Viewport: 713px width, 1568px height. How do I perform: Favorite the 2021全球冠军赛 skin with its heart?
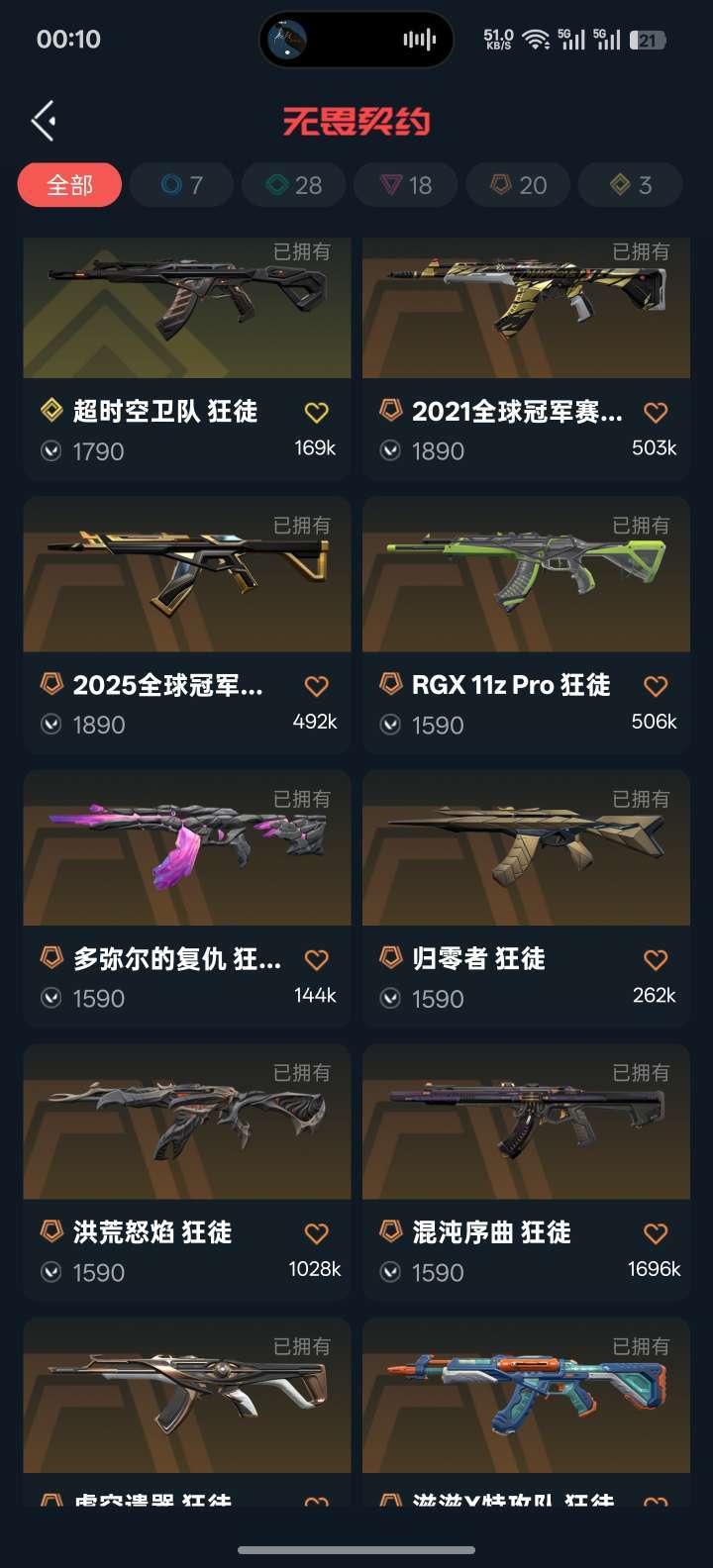pyautogui.click(x=656, y=411)
